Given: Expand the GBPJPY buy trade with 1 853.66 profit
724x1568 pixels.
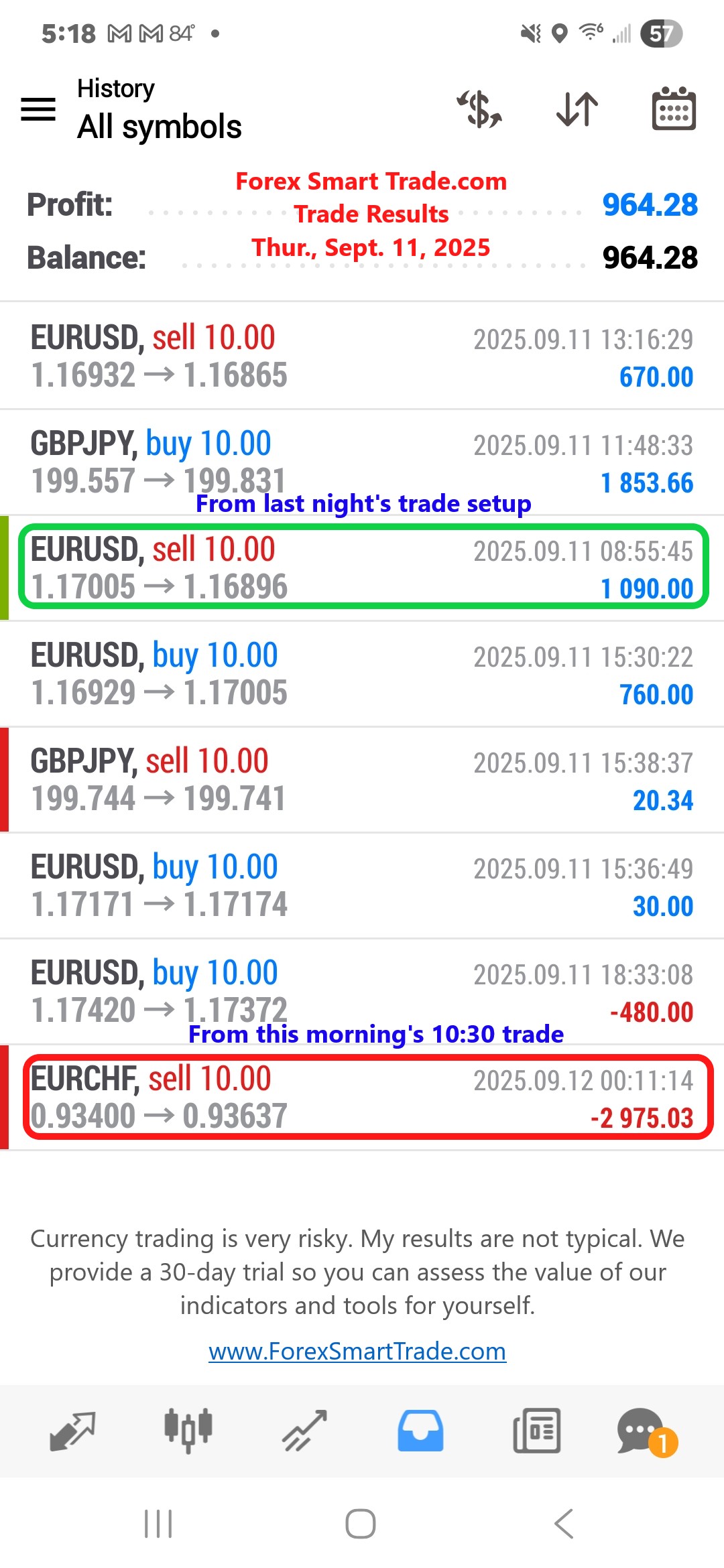Looking at the screenshot, I should [x=362, y=462].
